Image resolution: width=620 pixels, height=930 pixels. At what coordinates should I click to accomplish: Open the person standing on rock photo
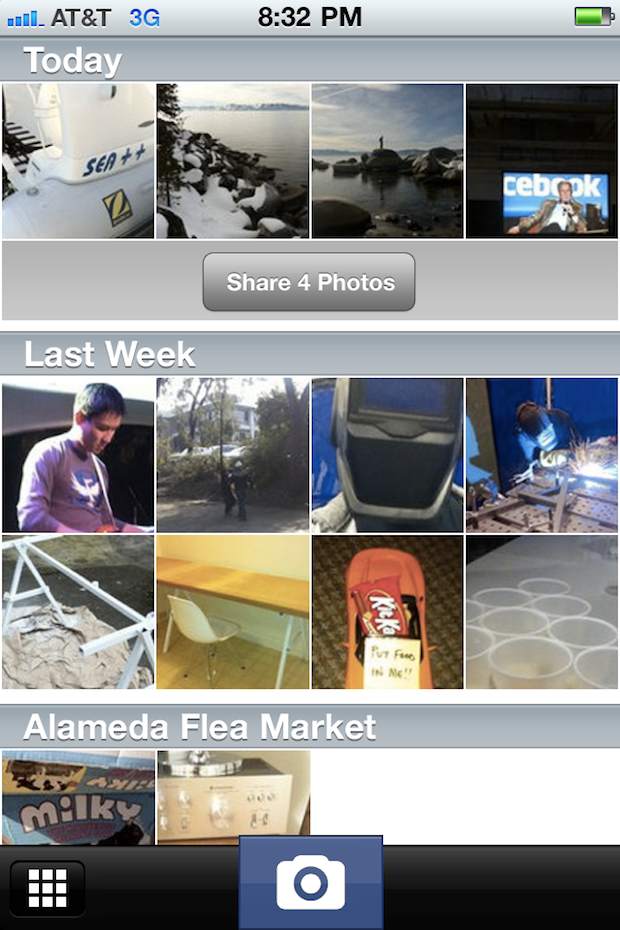click(x=387, y=161)
